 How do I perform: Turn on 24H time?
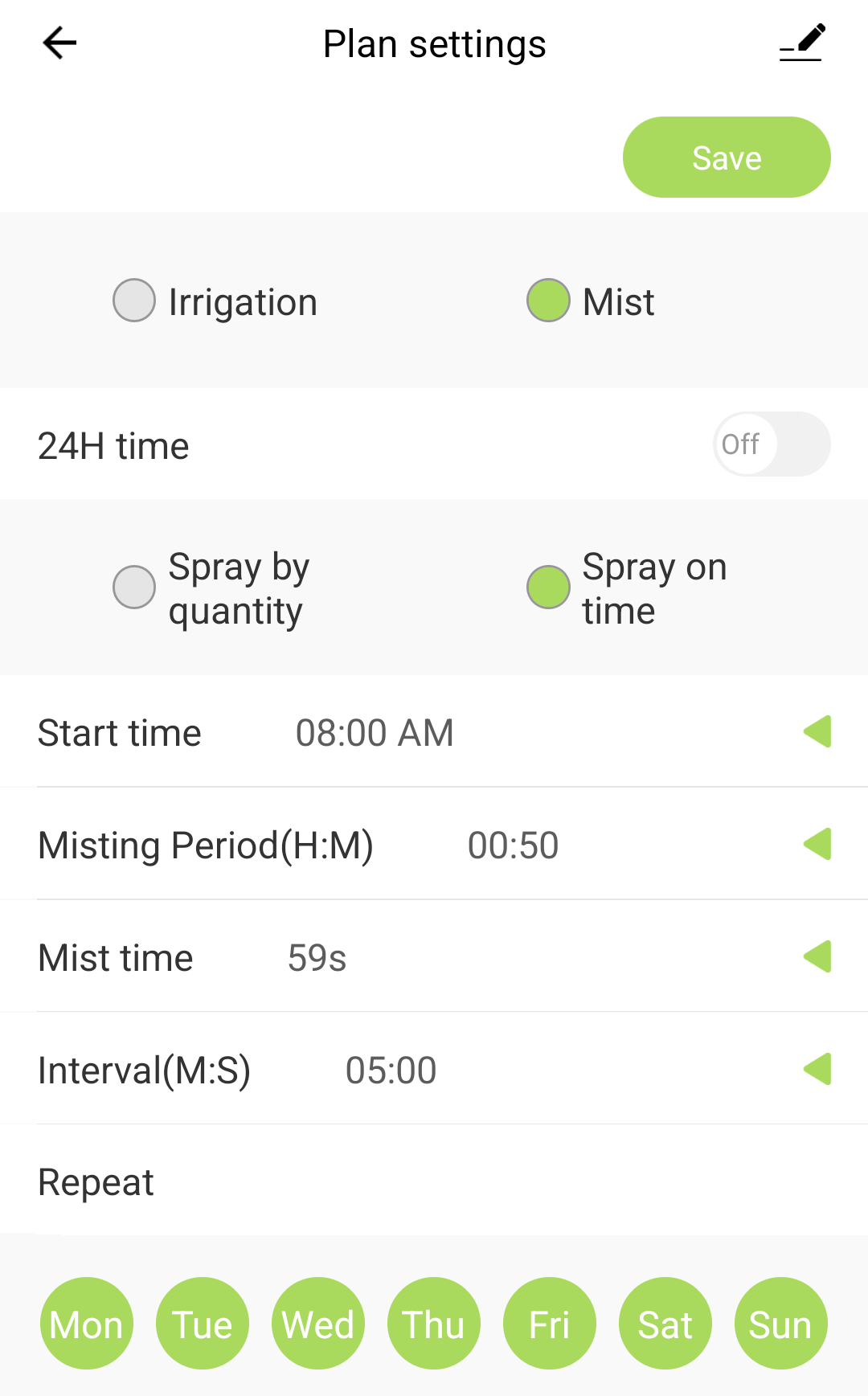click(x=772, y=444)
